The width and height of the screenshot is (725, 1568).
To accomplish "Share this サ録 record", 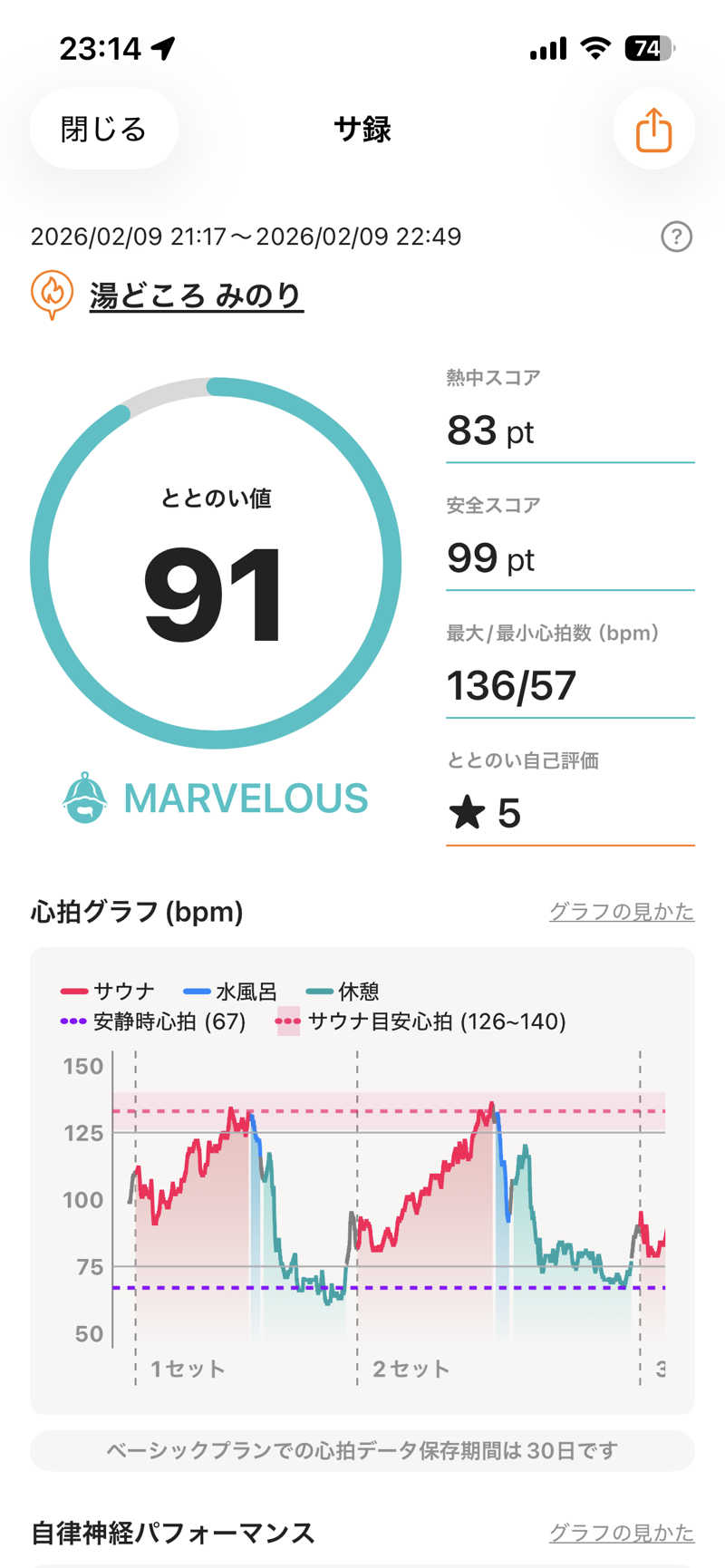I will pyautogui.click(x=653, y=130).
